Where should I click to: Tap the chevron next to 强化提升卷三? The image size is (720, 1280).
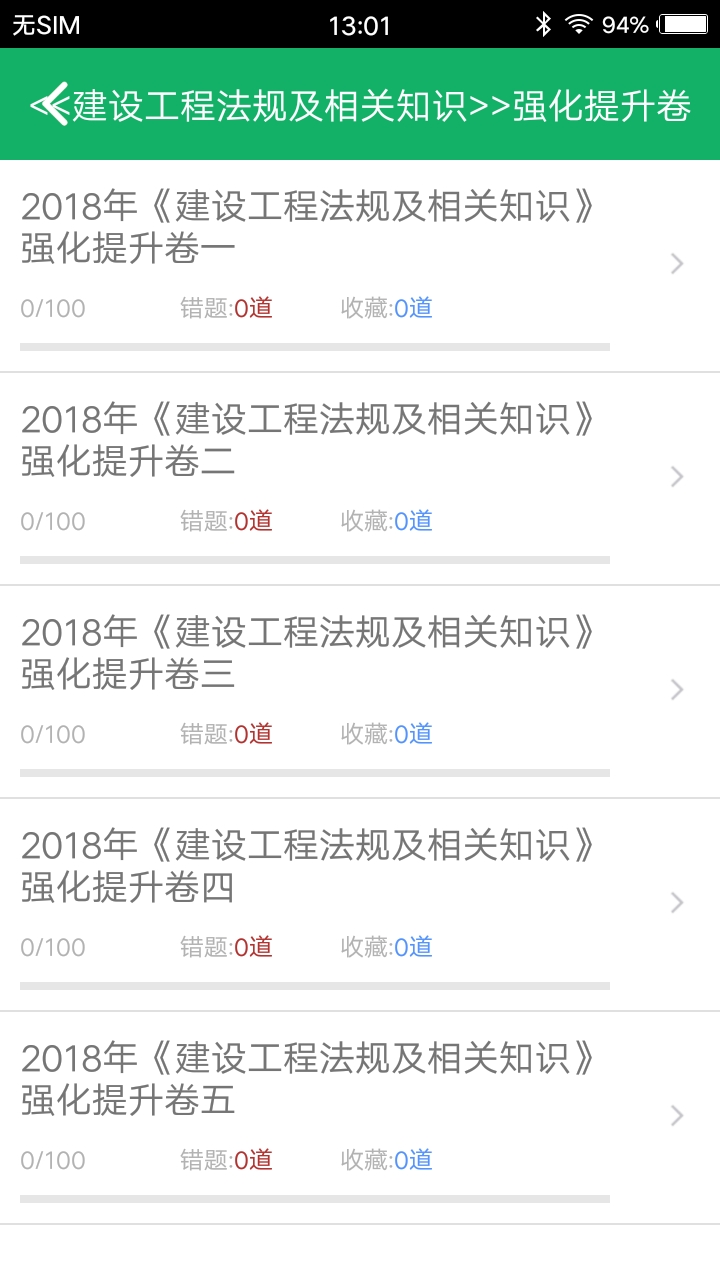click(x=676, y=688)
